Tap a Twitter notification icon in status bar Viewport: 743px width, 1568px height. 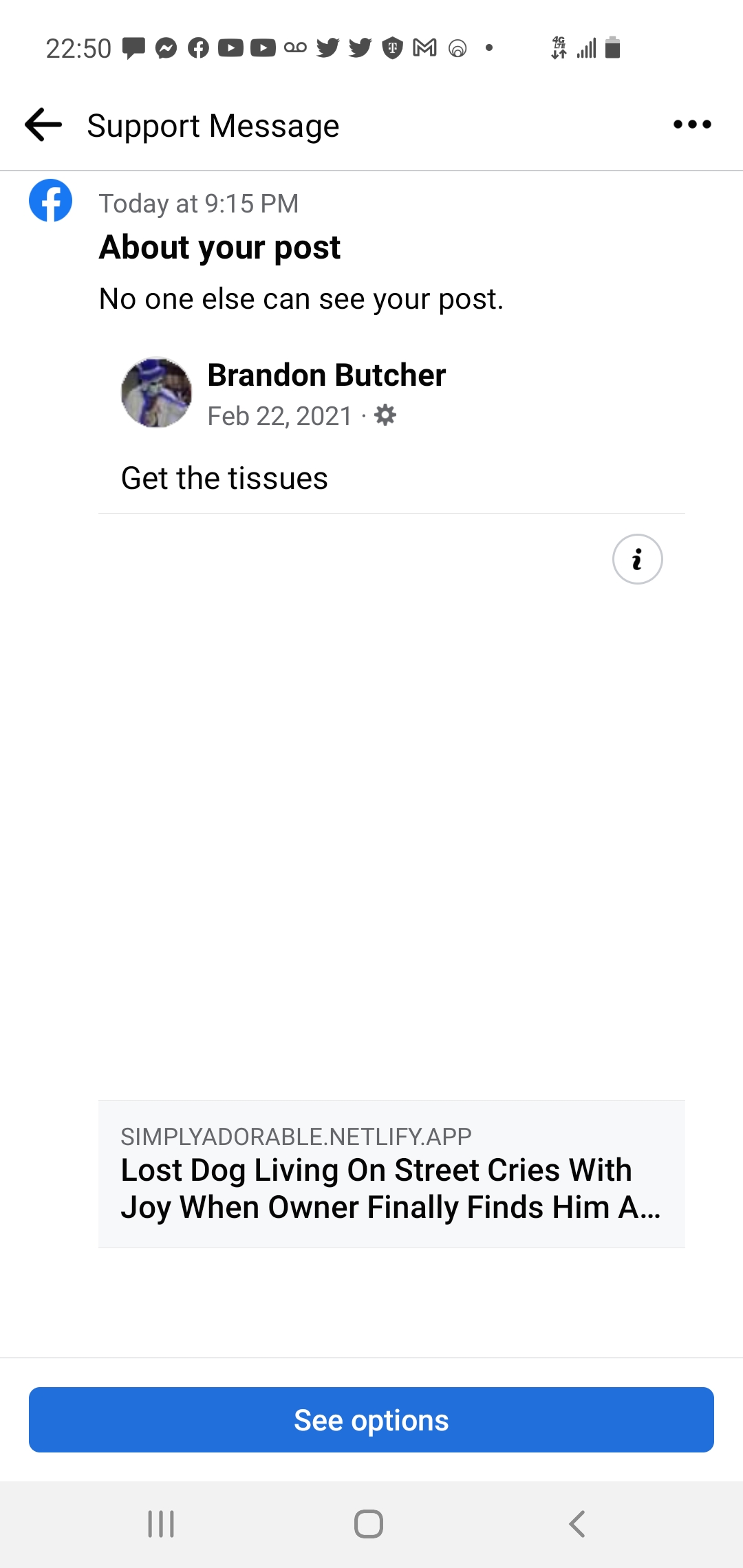pyautogui.click(x=327, y=47)
